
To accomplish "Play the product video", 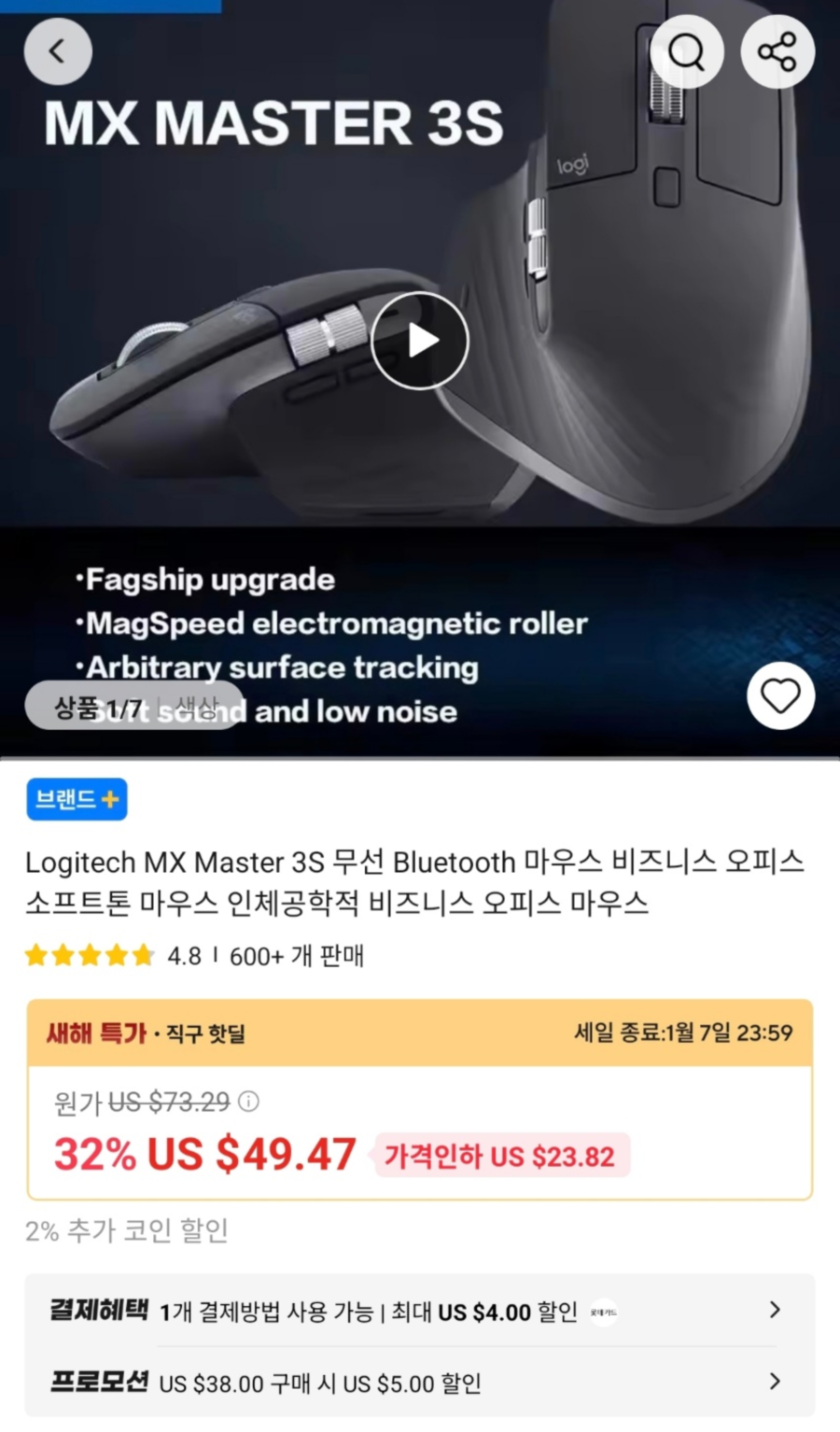I will 419,341.
